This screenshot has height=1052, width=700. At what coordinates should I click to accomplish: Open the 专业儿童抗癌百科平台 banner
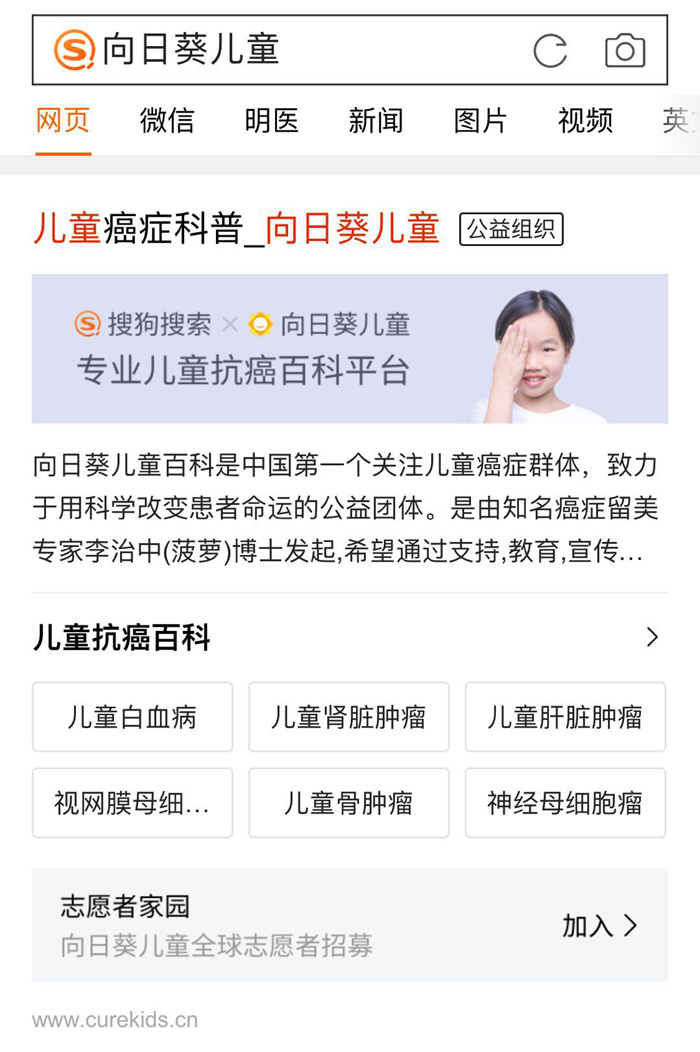349,349
